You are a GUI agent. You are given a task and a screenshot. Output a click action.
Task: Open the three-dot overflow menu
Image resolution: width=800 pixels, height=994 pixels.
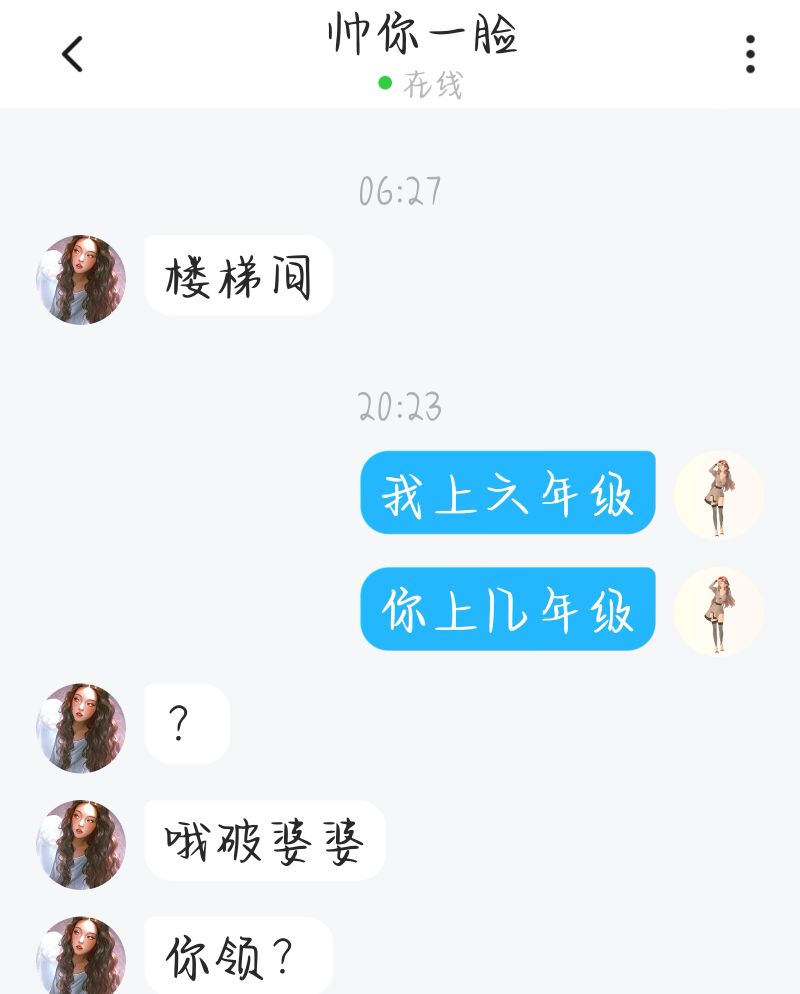[750, 54]
